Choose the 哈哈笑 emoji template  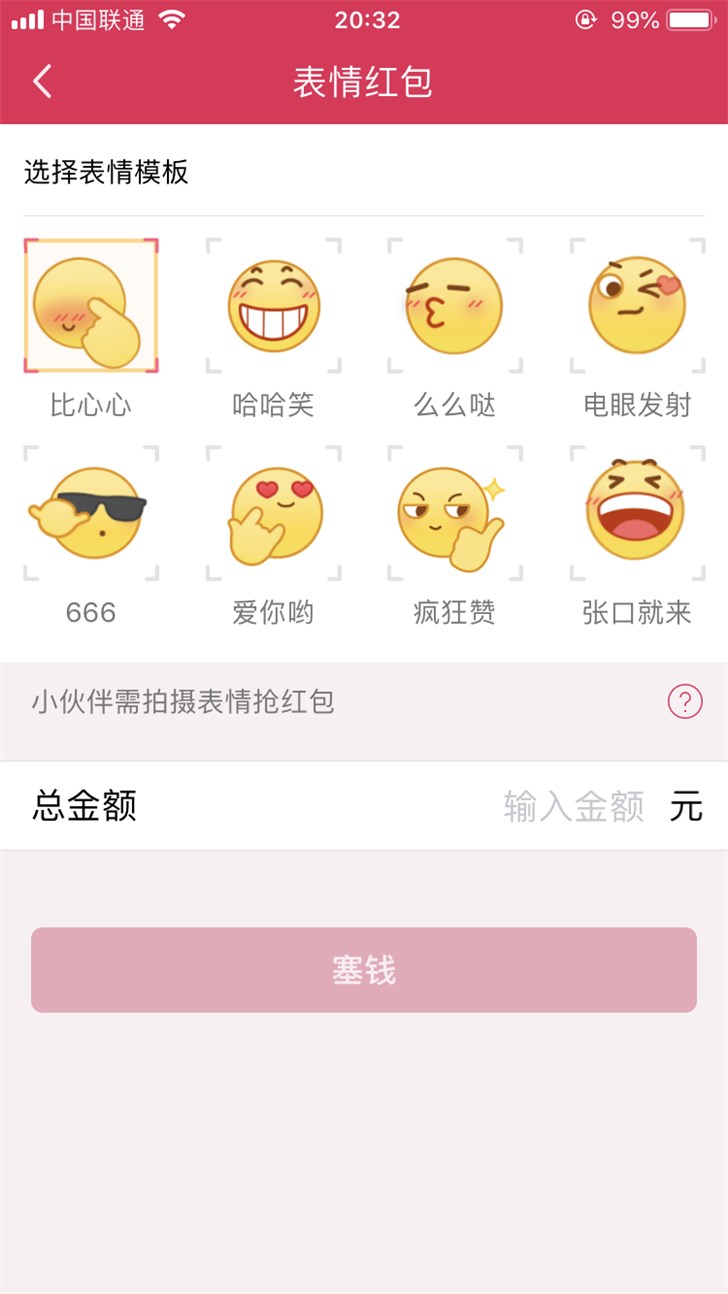273,306
